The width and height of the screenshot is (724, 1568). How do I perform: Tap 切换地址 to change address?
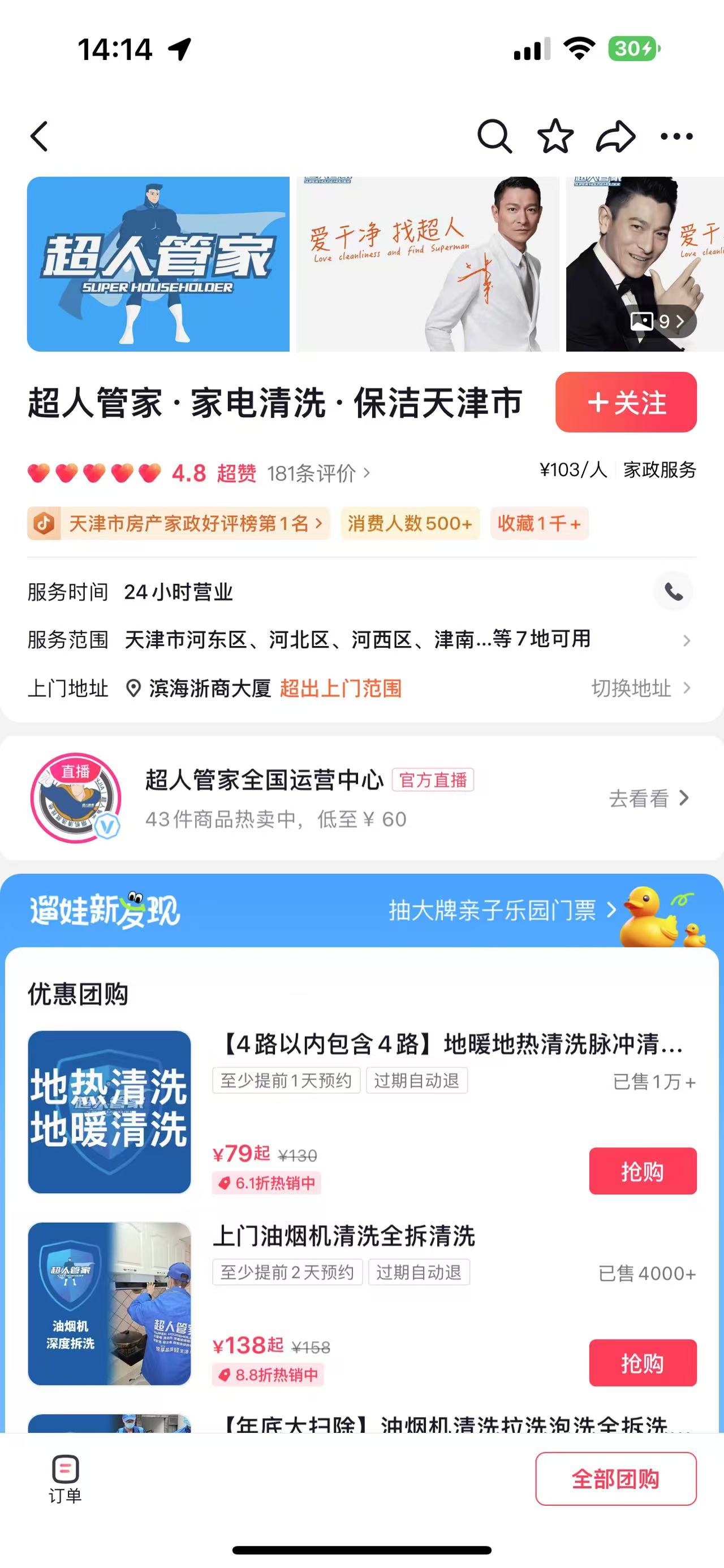coord(640,688)
